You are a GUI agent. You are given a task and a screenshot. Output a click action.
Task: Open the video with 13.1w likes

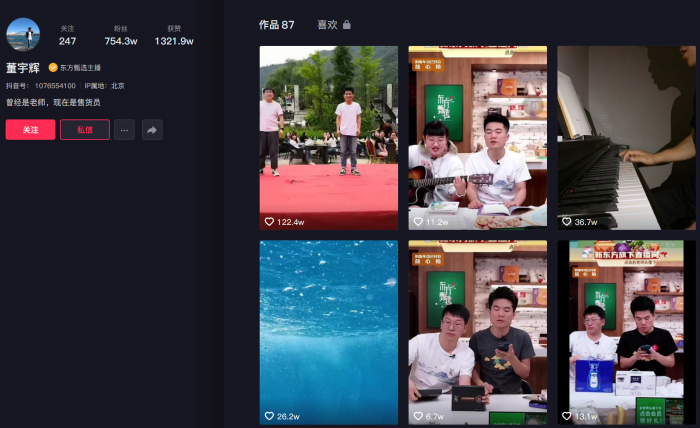pyautogui.click(x=625, y=330)
